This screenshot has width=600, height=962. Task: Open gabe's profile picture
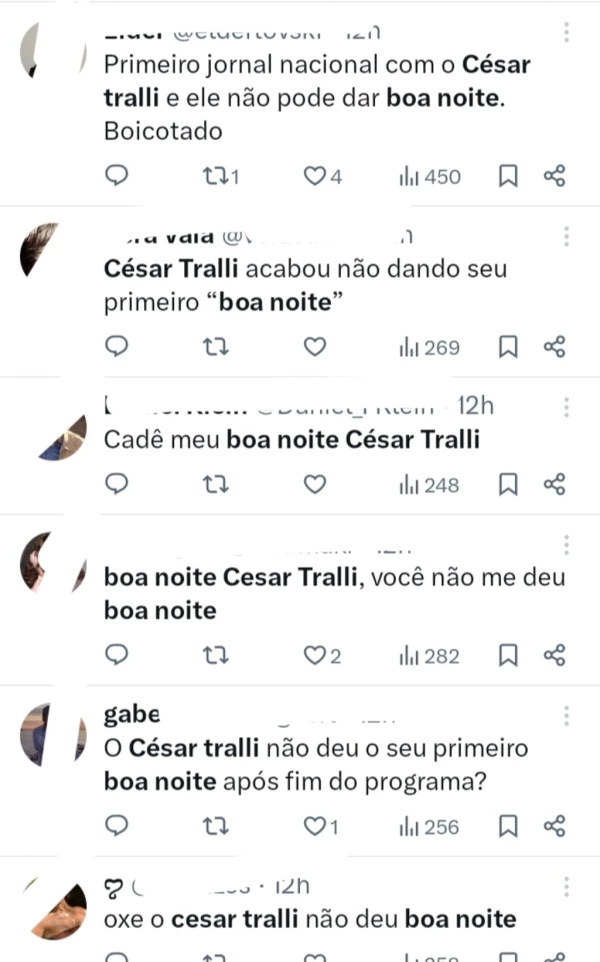[52, 737]
